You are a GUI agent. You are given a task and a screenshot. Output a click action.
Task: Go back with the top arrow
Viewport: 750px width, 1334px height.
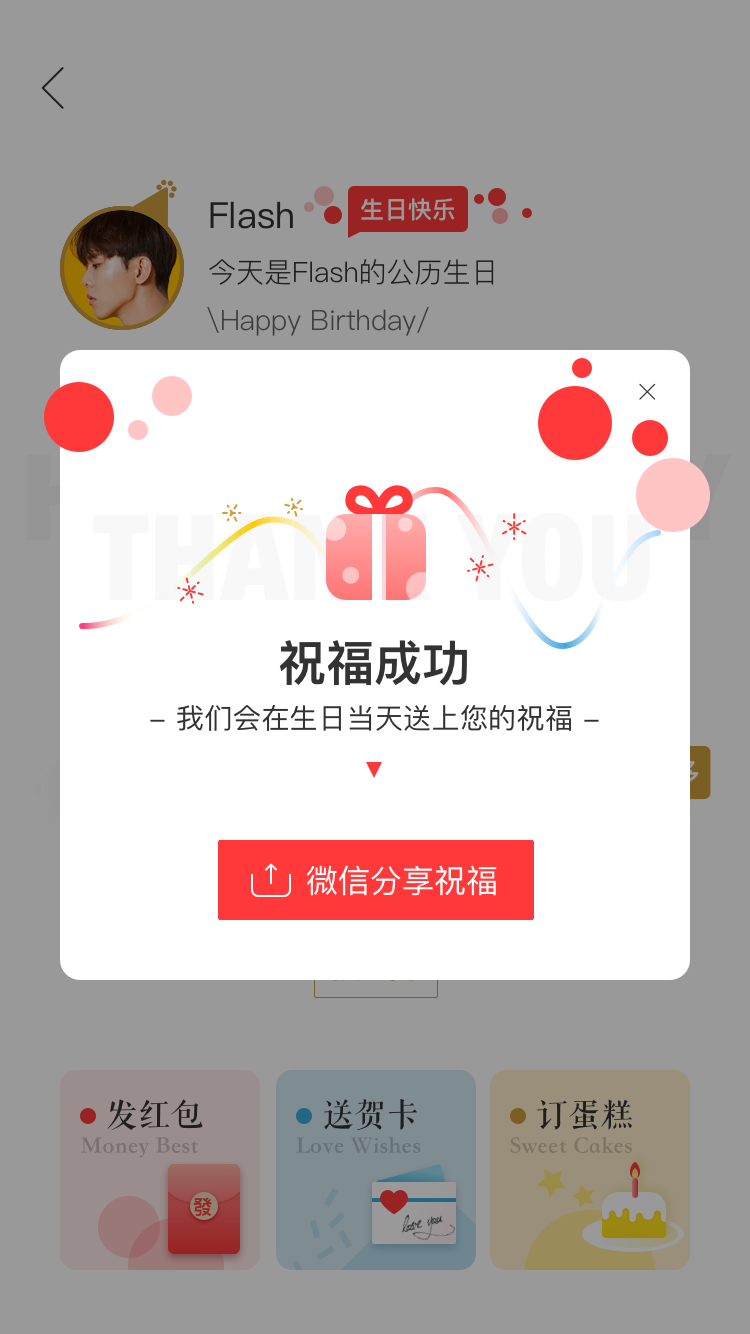(53, 88)
